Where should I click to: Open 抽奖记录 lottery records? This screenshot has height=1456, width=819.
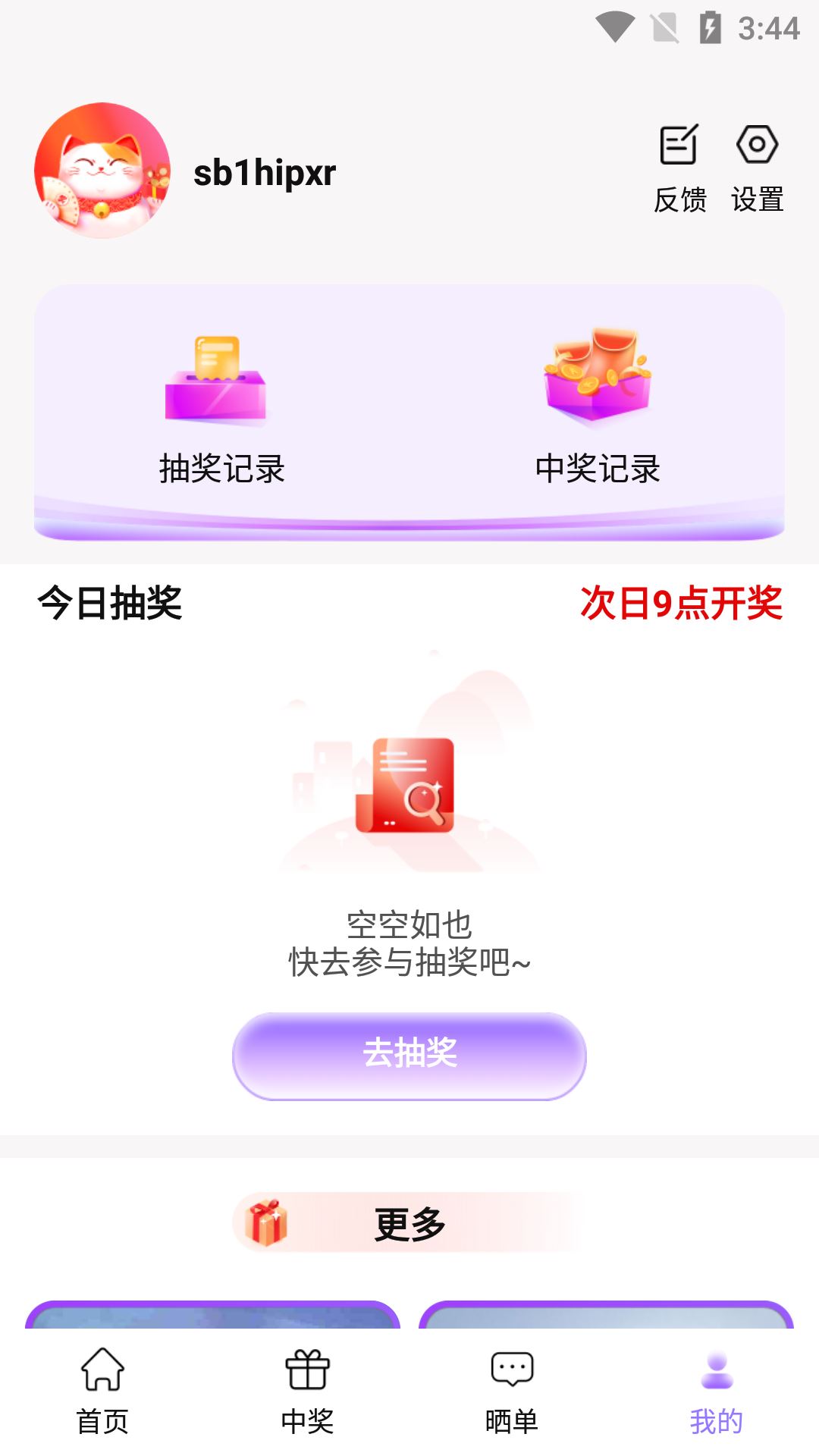pos(221,409)
